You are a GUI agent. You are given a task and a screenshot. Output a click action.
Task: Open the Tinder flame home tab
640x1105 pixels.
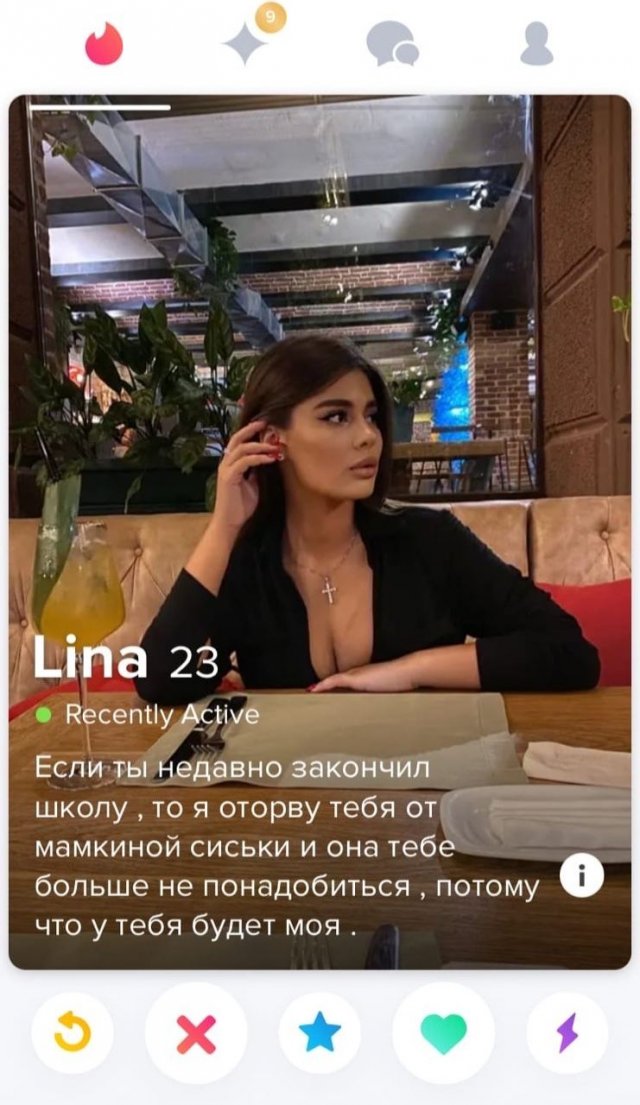pos(104,44)
